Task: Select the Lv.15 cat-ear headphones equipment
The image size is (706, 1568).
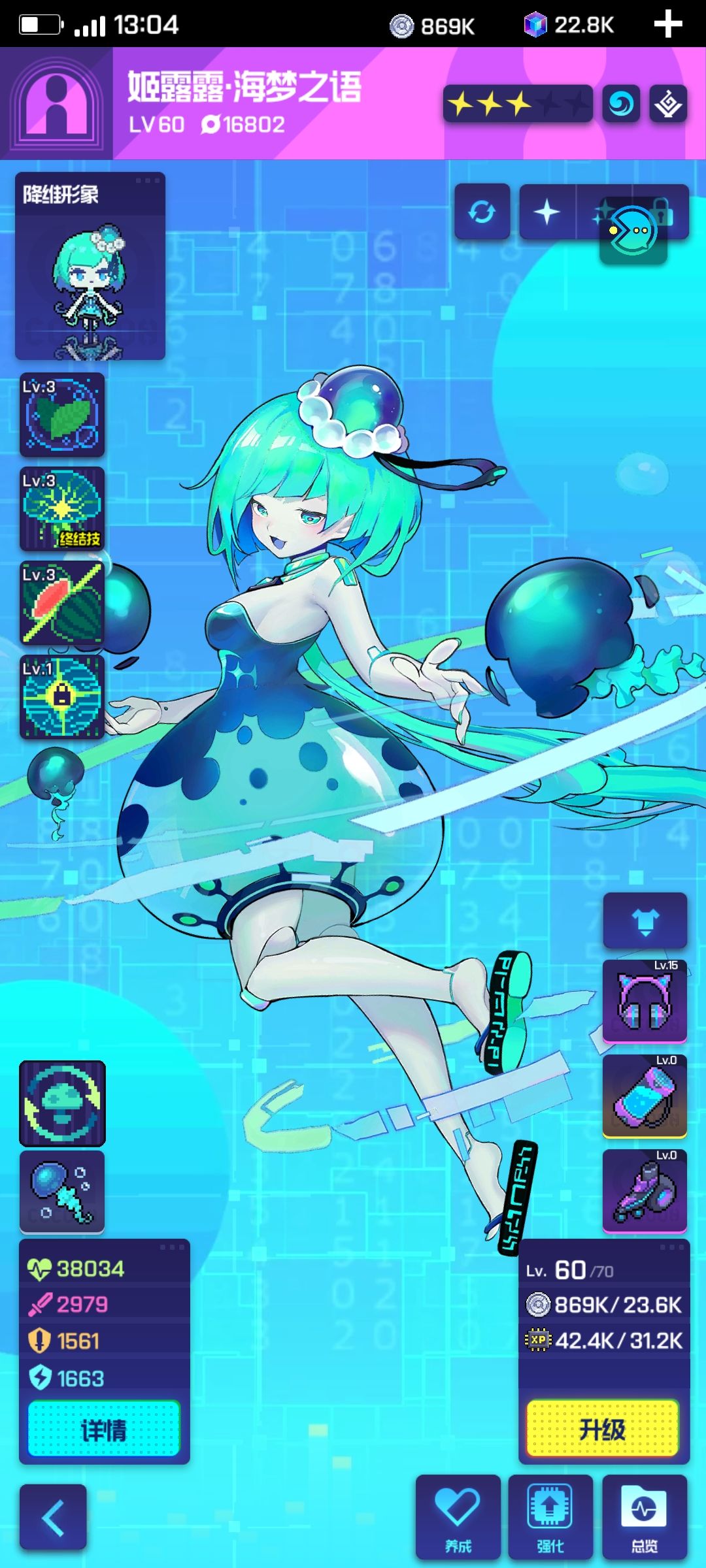Action: (x=645, y=1002)
